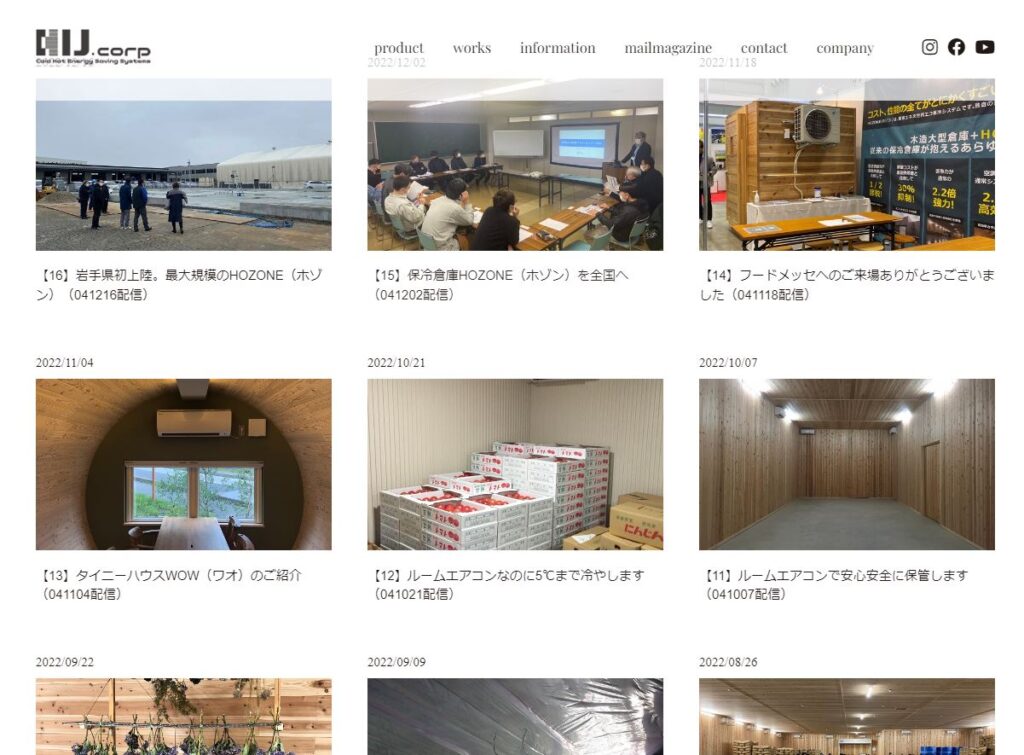Viewport: 1024px width, 755px height.
Task: Go to the contact page
Action: (764, 48)
